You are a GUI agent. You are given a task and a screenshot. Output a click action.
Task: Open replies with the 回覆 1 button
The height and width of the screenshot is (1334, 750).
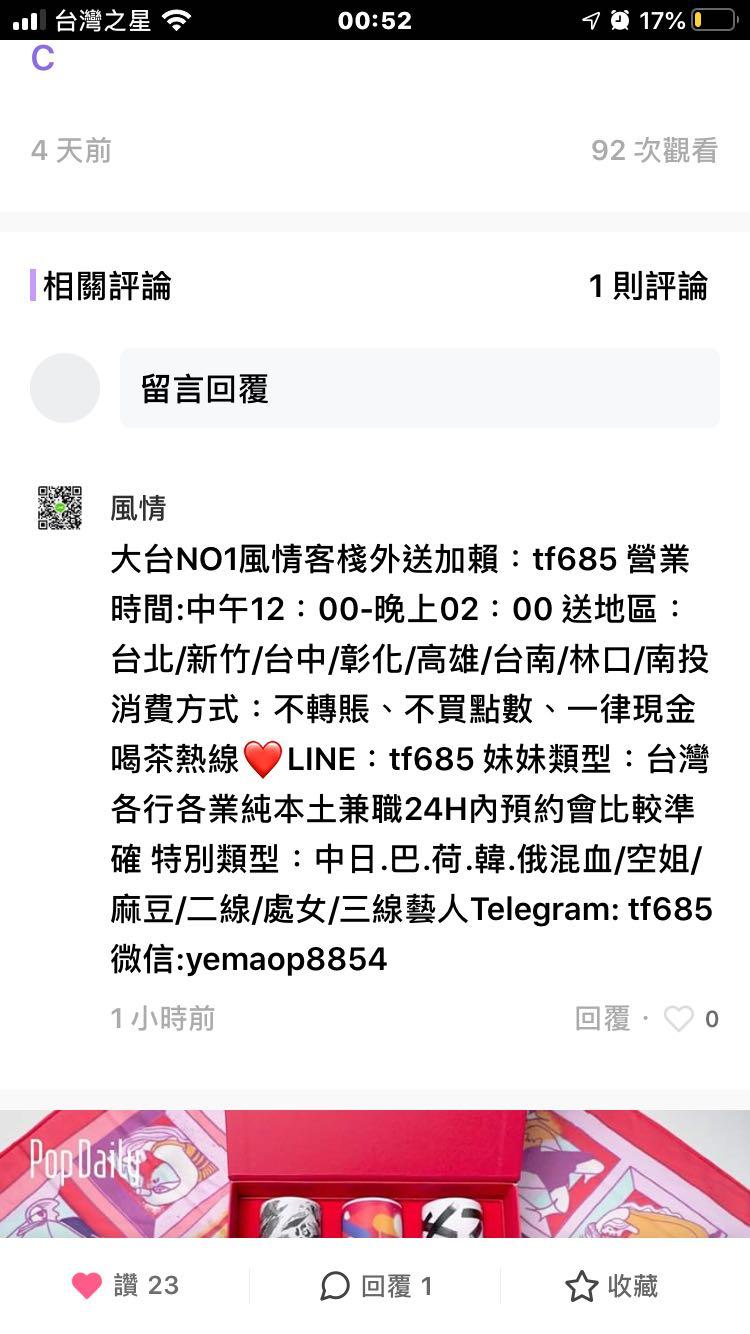pos(376,1286)
